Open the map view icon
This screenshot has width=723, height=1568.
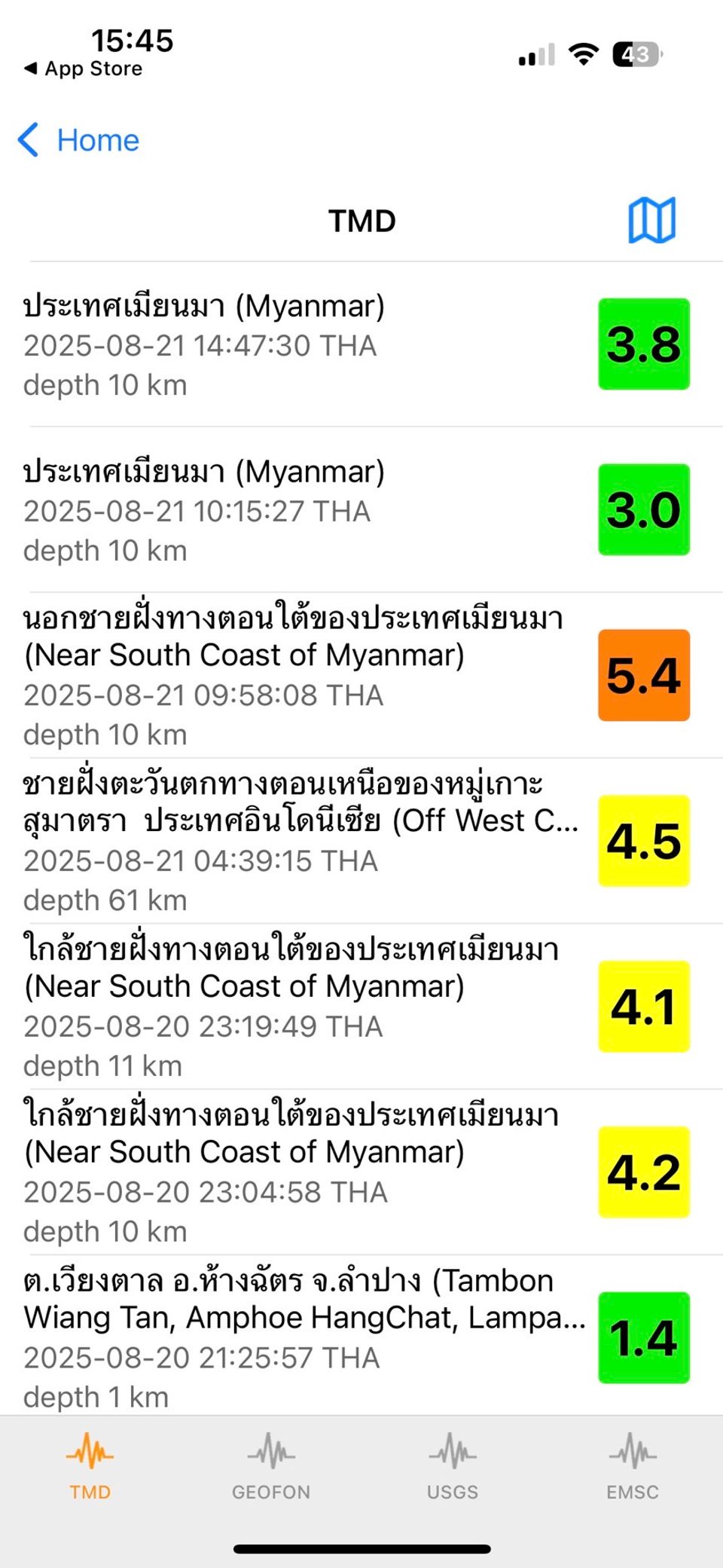(651, 221)
